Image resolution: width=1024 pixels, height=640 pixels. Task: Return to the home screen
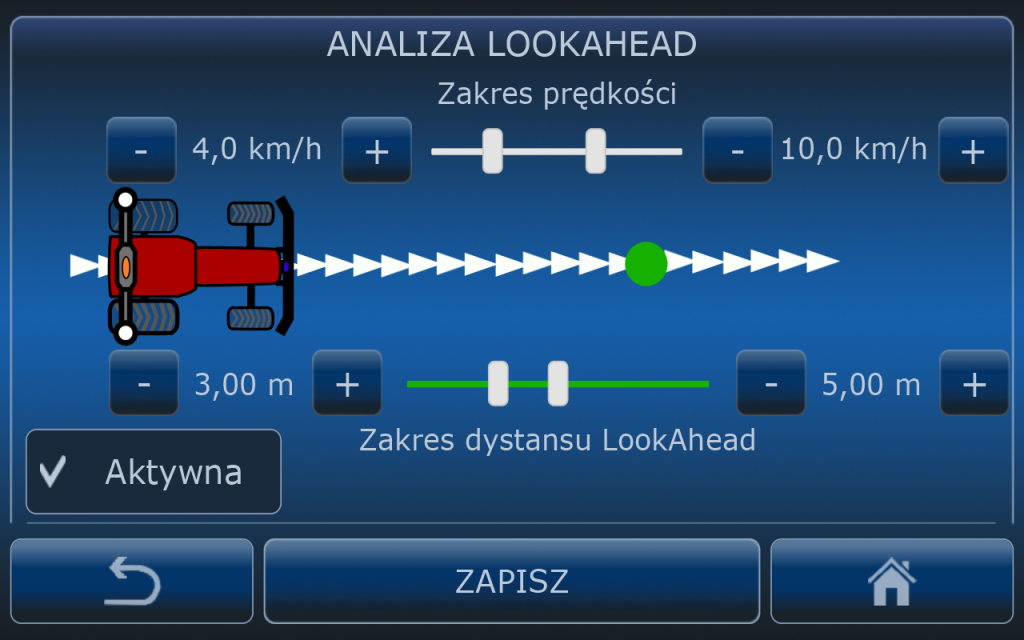pos(891,581)
